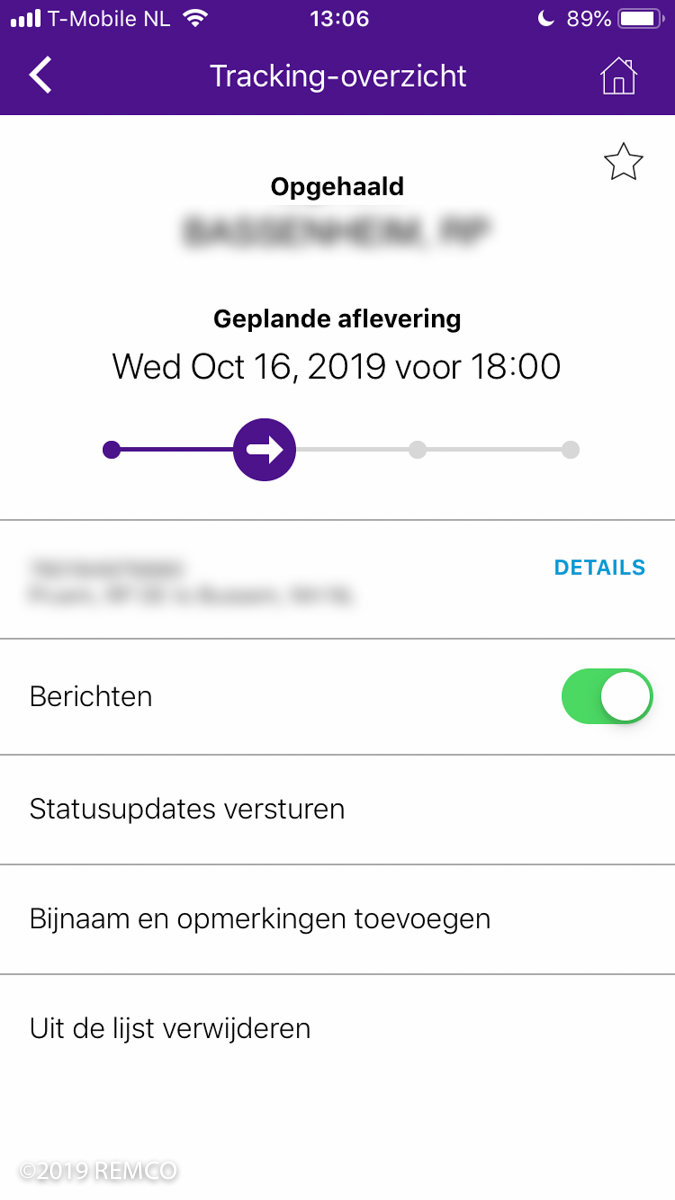
Task: Open Bijnaam en opmerkingen toevoegen
Action: (x=337, y=919)
